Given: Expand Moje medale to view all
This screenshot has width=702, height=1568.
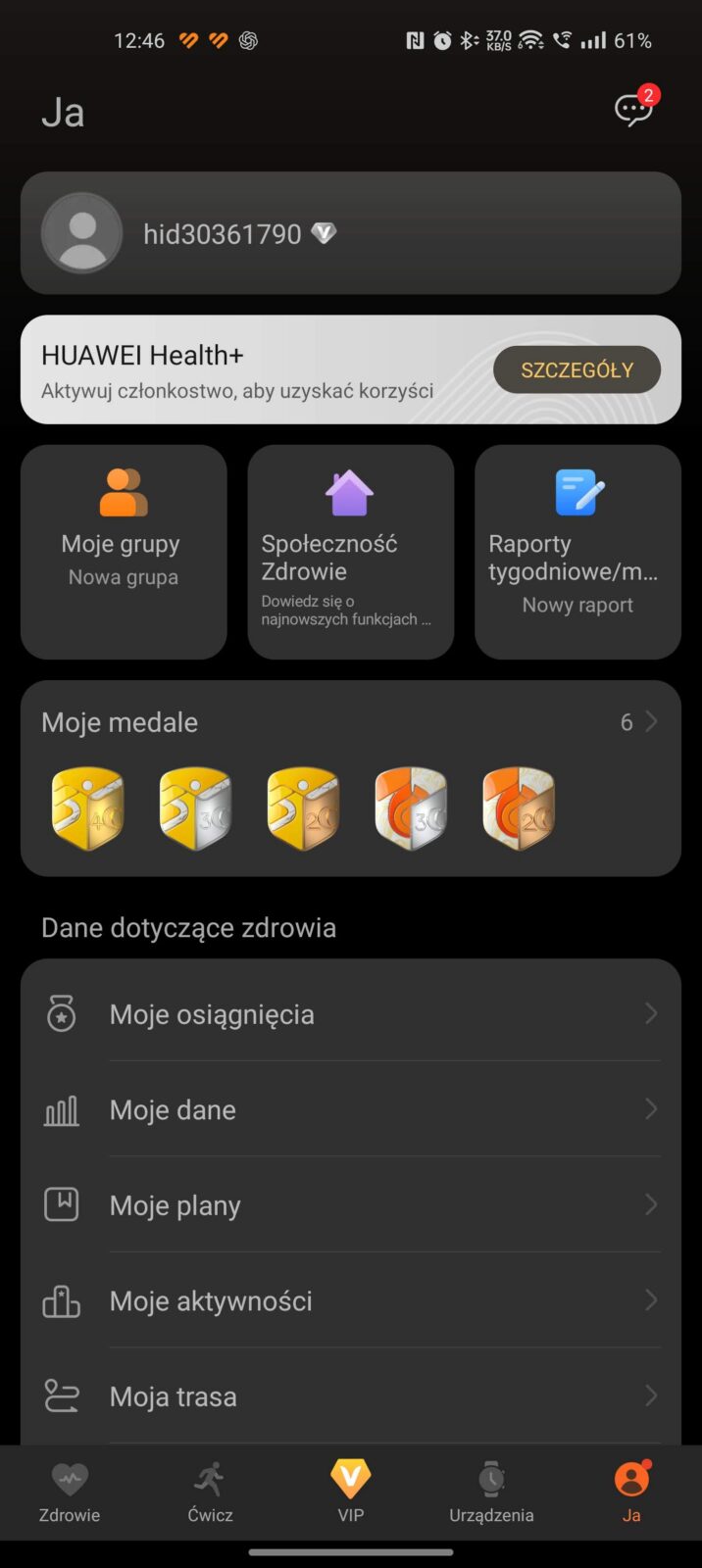Looking at the screenshot, I should click(638, 722).
